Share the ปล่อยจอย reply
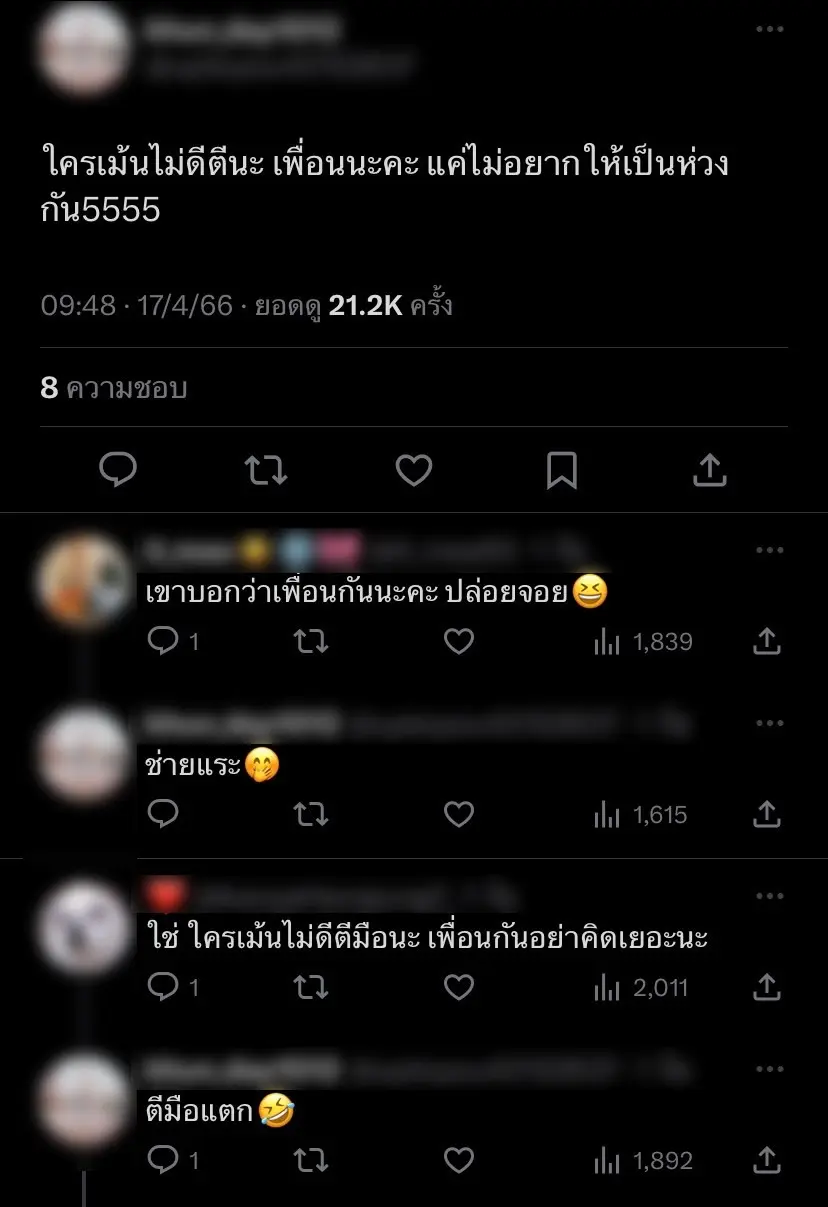Screen dimensions: 828x1207 [766, 641]
